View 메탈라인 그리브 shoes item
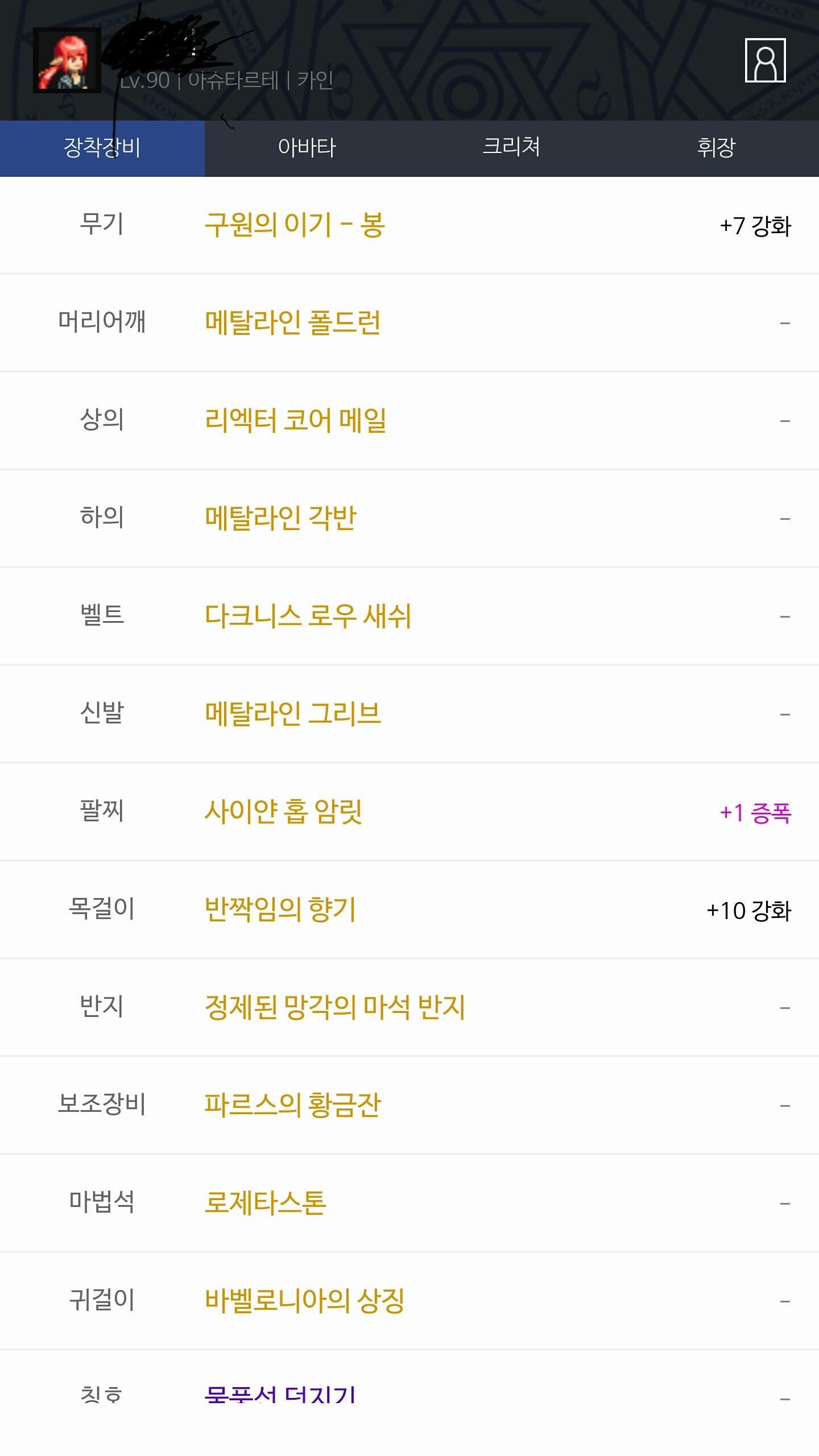The height and width of the screenshot is (1456, 819). point(292,714)
